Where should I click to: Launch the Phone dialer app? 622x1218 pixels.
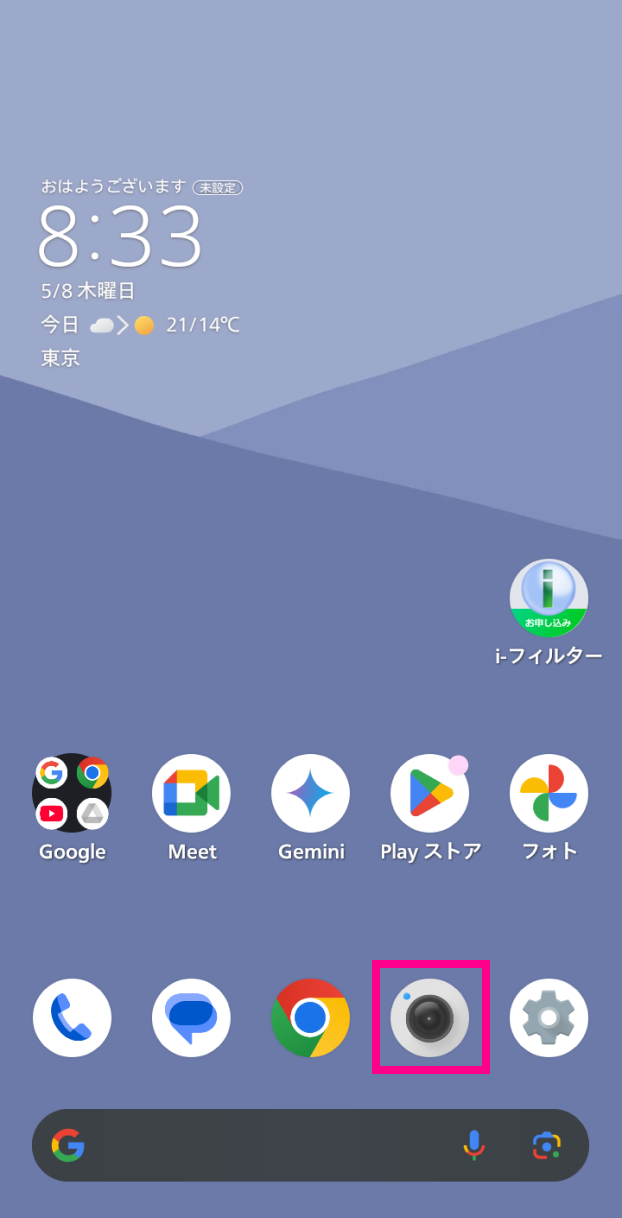pyautogui.click(x=72, y=1018)
